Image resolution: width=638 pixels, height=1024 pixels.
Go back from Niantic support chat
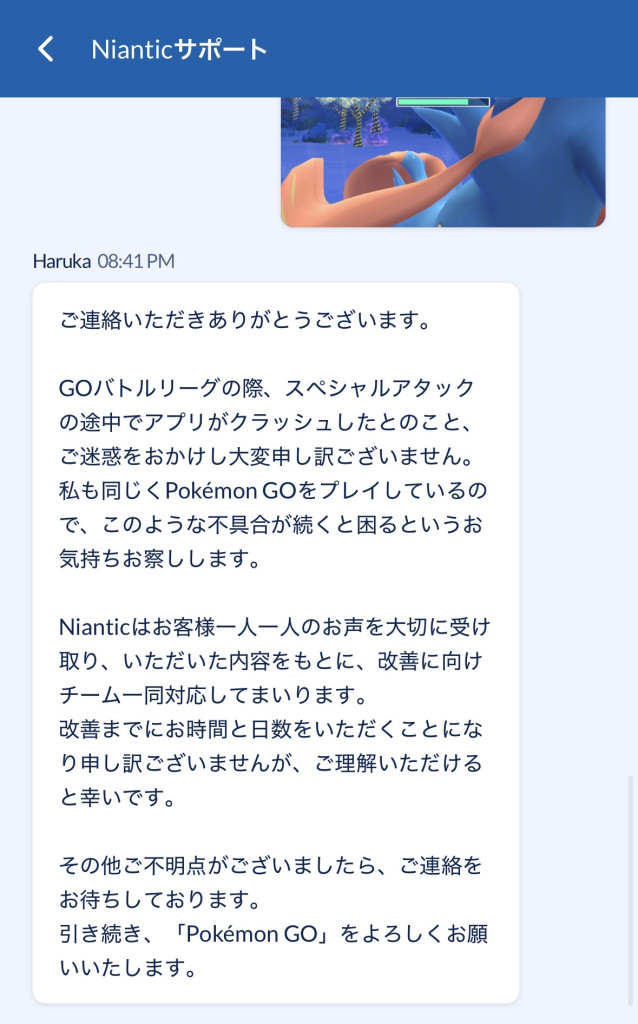46,49
